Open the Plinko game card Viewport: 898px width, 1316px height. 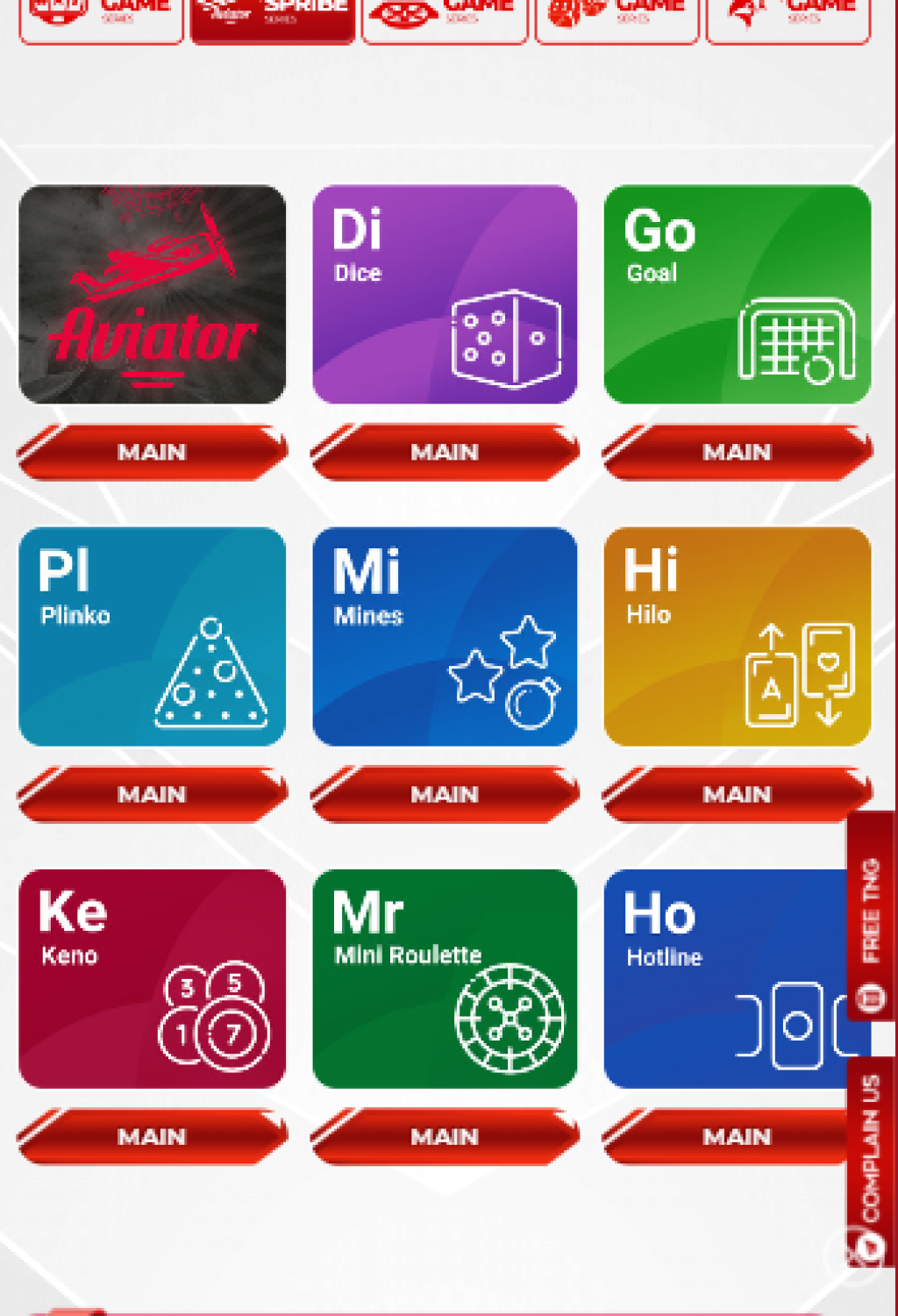152,636
